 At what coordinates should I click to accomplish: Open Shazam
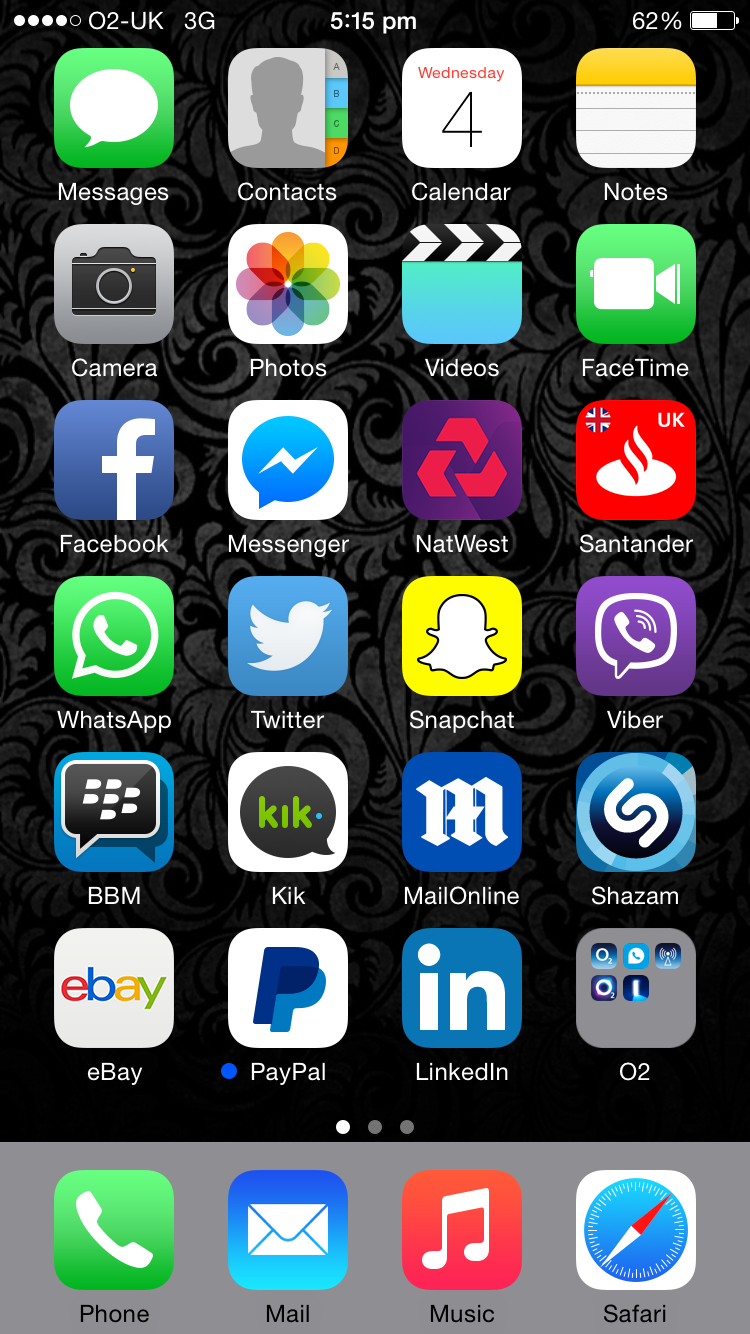point(636,812)
